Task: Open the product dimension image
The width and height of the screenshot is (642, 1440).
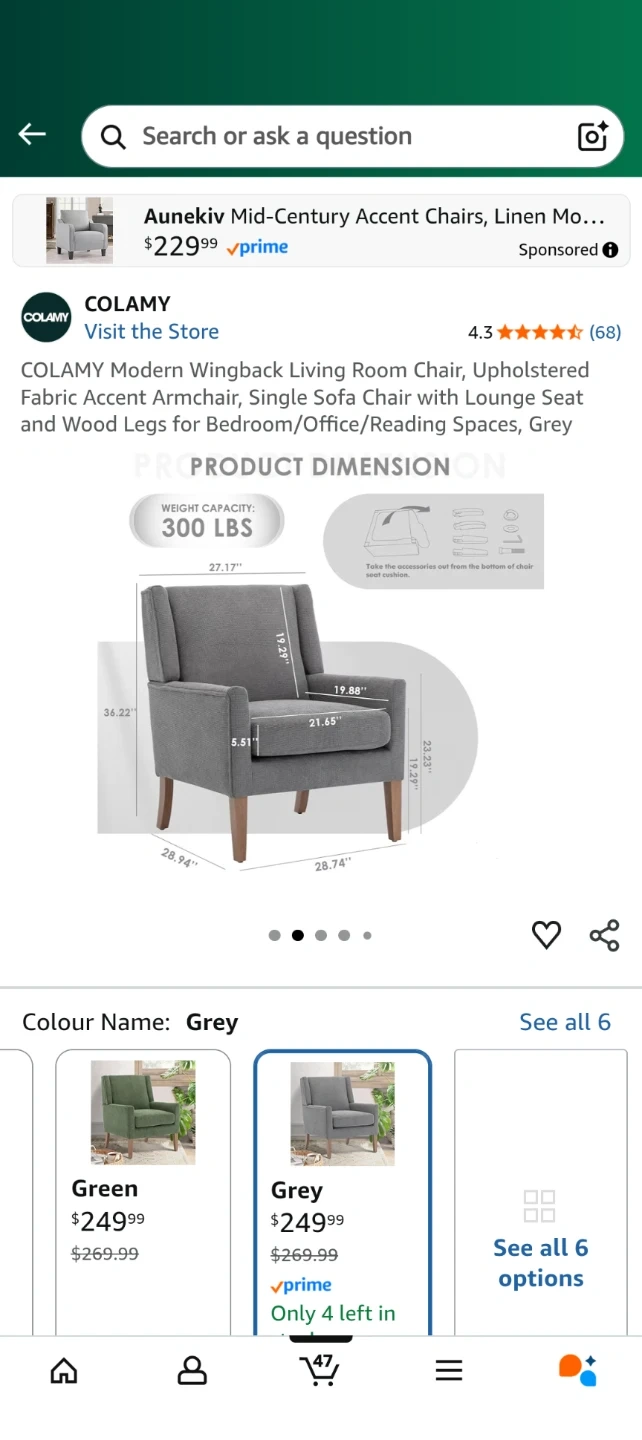Action: 321,665
